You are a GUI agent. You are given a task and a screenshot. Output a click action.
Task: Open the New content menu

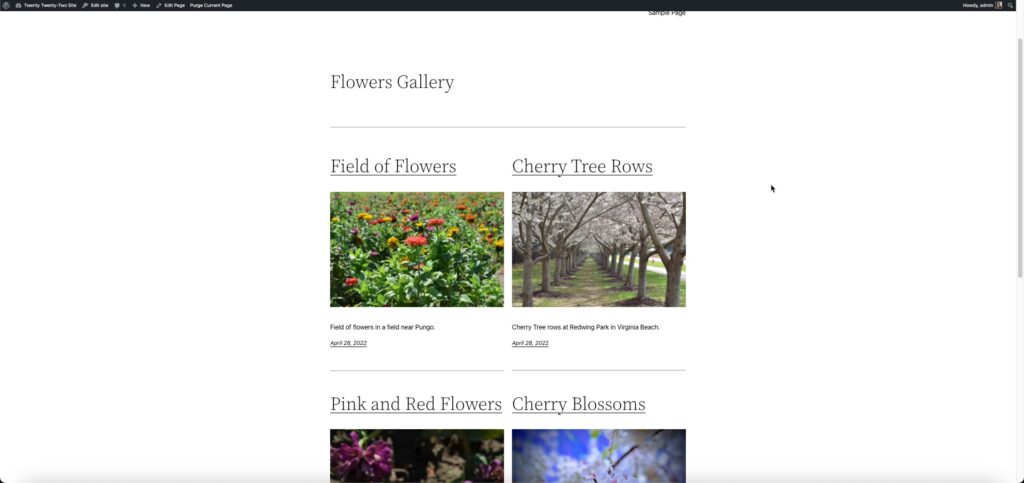tap(141, 5)
